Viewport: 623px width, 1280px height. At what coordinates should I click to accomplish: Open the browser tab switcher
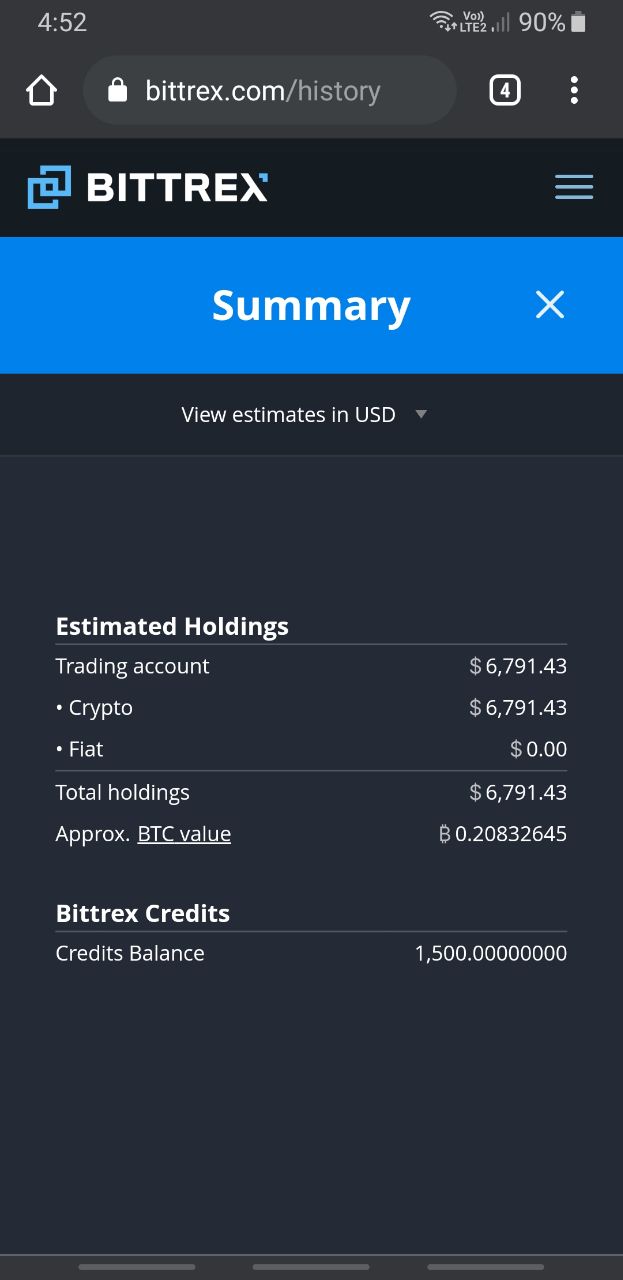pyautogui.click(x=505, y=91)
